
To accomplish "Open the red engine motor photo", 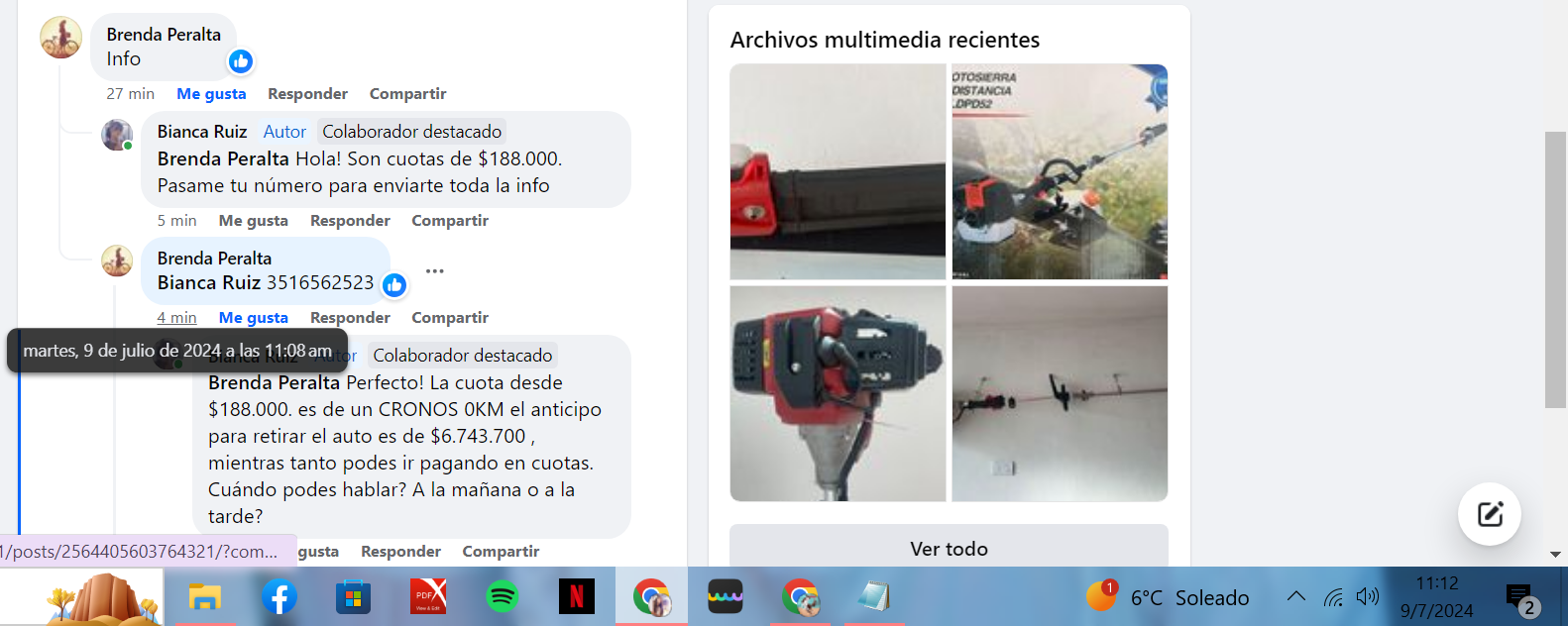I will pos(838,393).
